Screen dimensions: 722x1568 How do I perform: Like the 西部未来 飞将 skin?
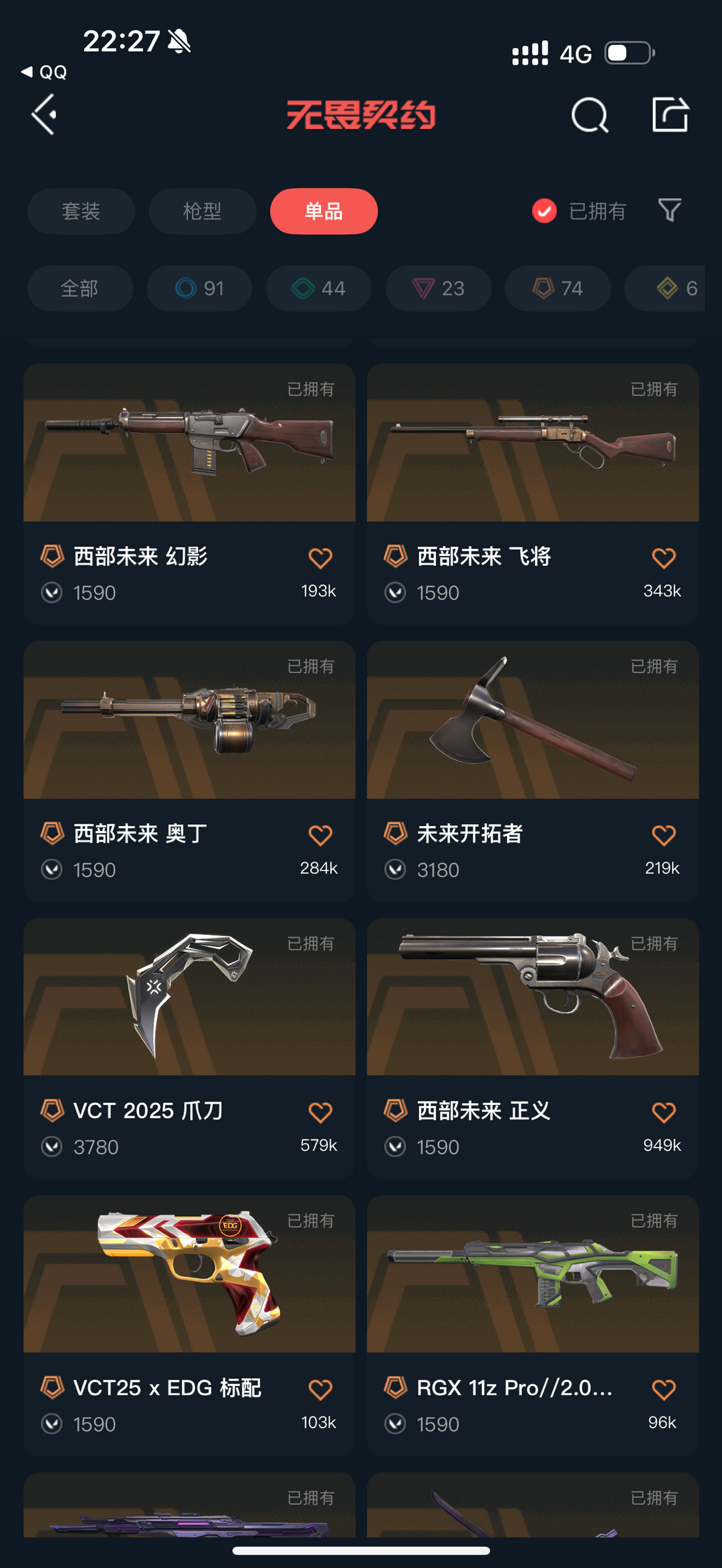click(663, 558)
